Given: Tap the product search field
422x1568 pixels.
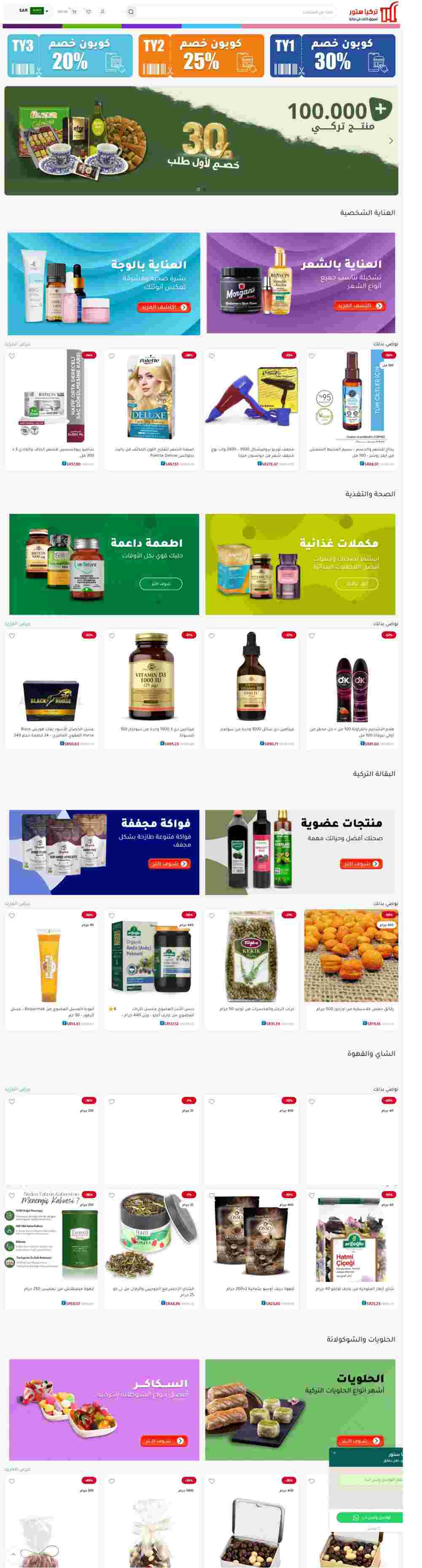Looking at the screenshot, I should pos(243,11).
